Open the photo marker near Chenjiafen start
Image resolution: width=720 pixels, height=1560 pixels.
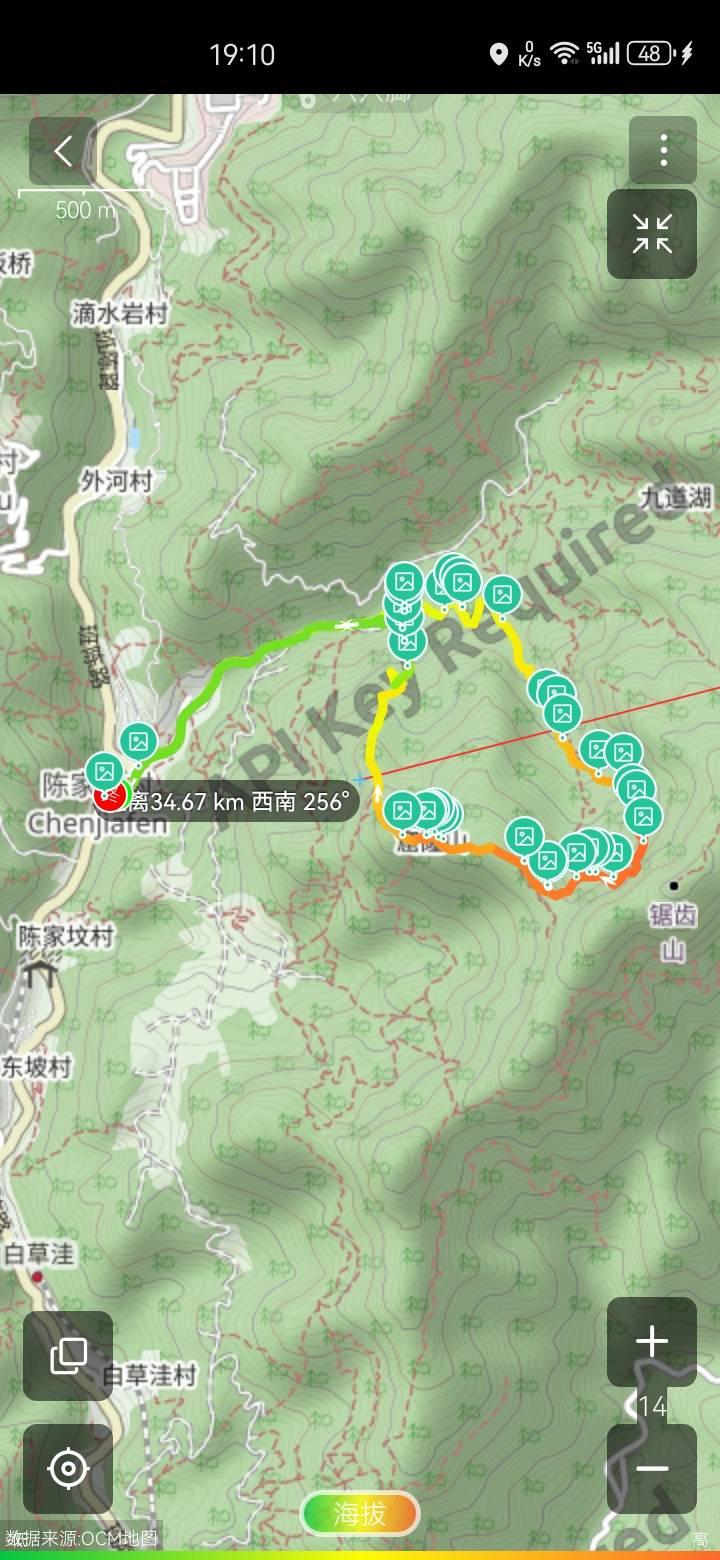tap(105, 772)
